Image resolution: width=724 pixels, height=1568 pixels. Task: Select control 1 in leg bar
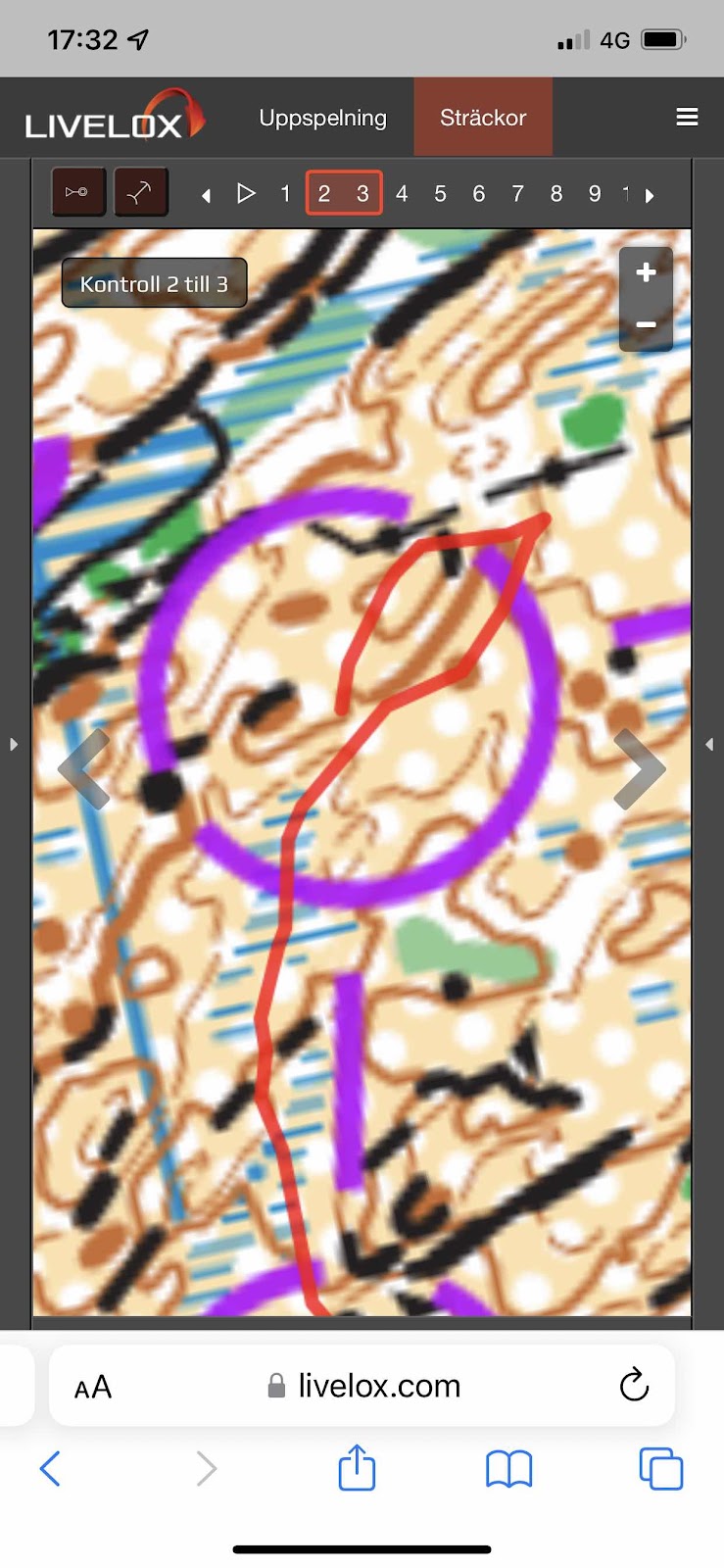click(285, 194)
